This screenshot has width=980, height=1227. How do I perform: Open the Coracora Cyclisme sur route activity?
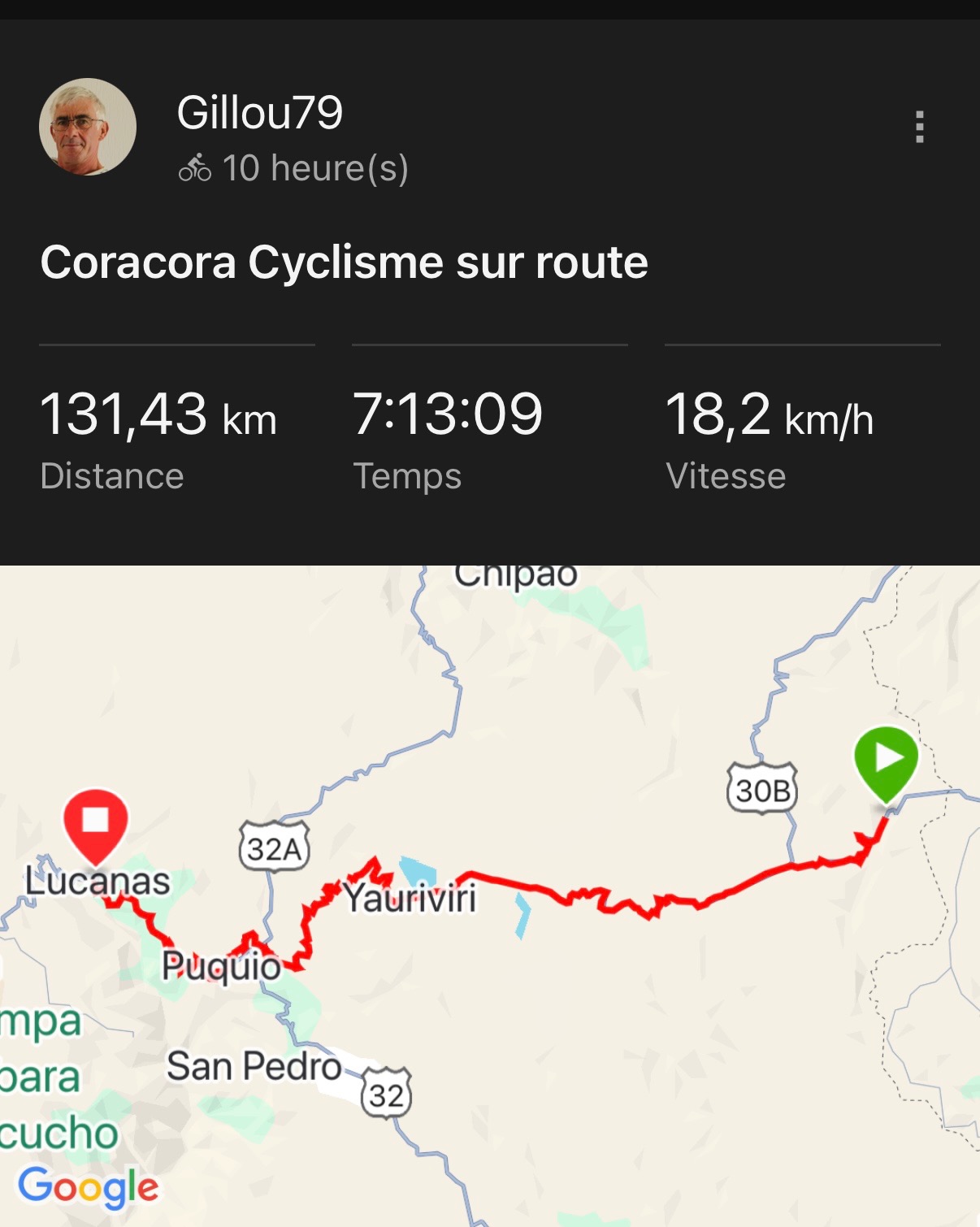tap(344, 262)
